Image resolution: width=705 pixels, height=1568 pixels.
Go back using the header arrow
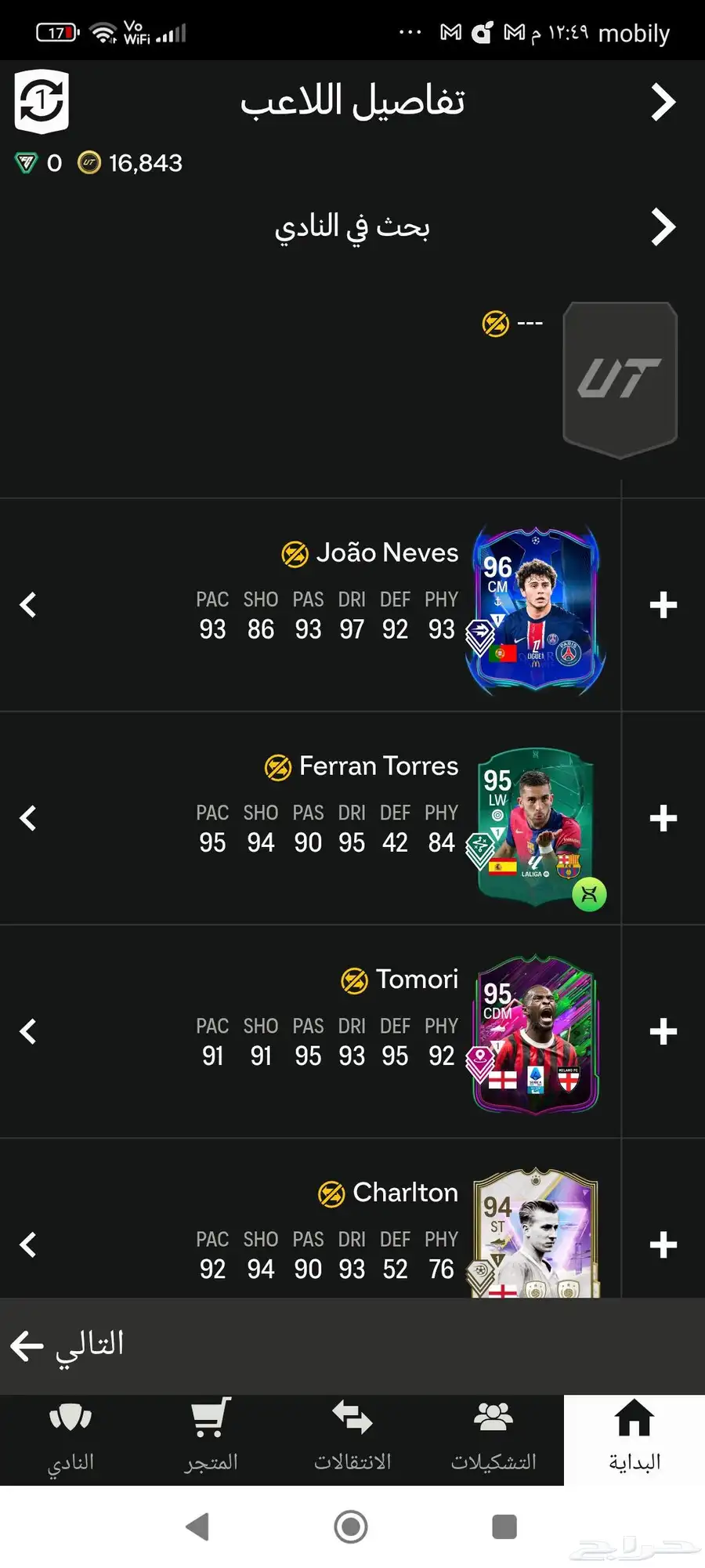(663, 102)
